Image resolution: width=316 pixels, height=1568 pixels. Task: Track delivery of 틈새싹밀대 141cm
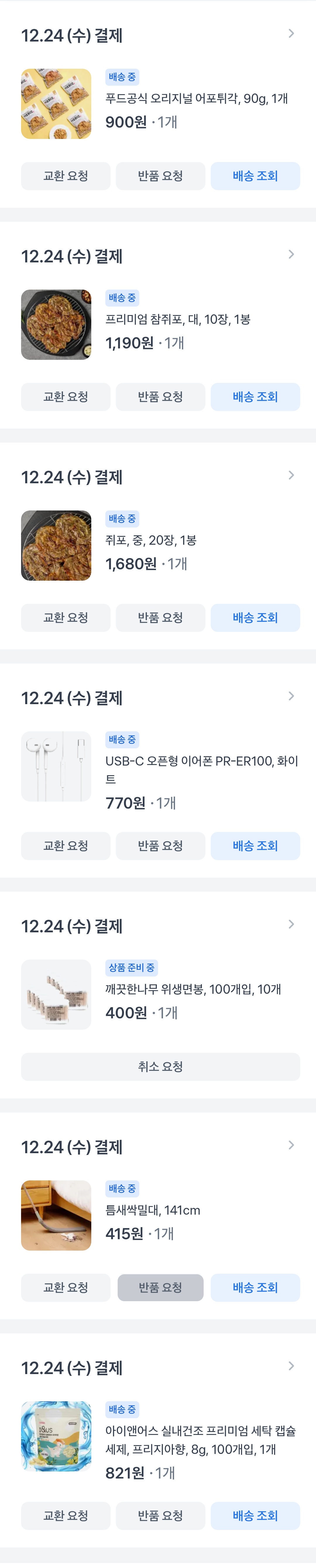click(255, 1288)
